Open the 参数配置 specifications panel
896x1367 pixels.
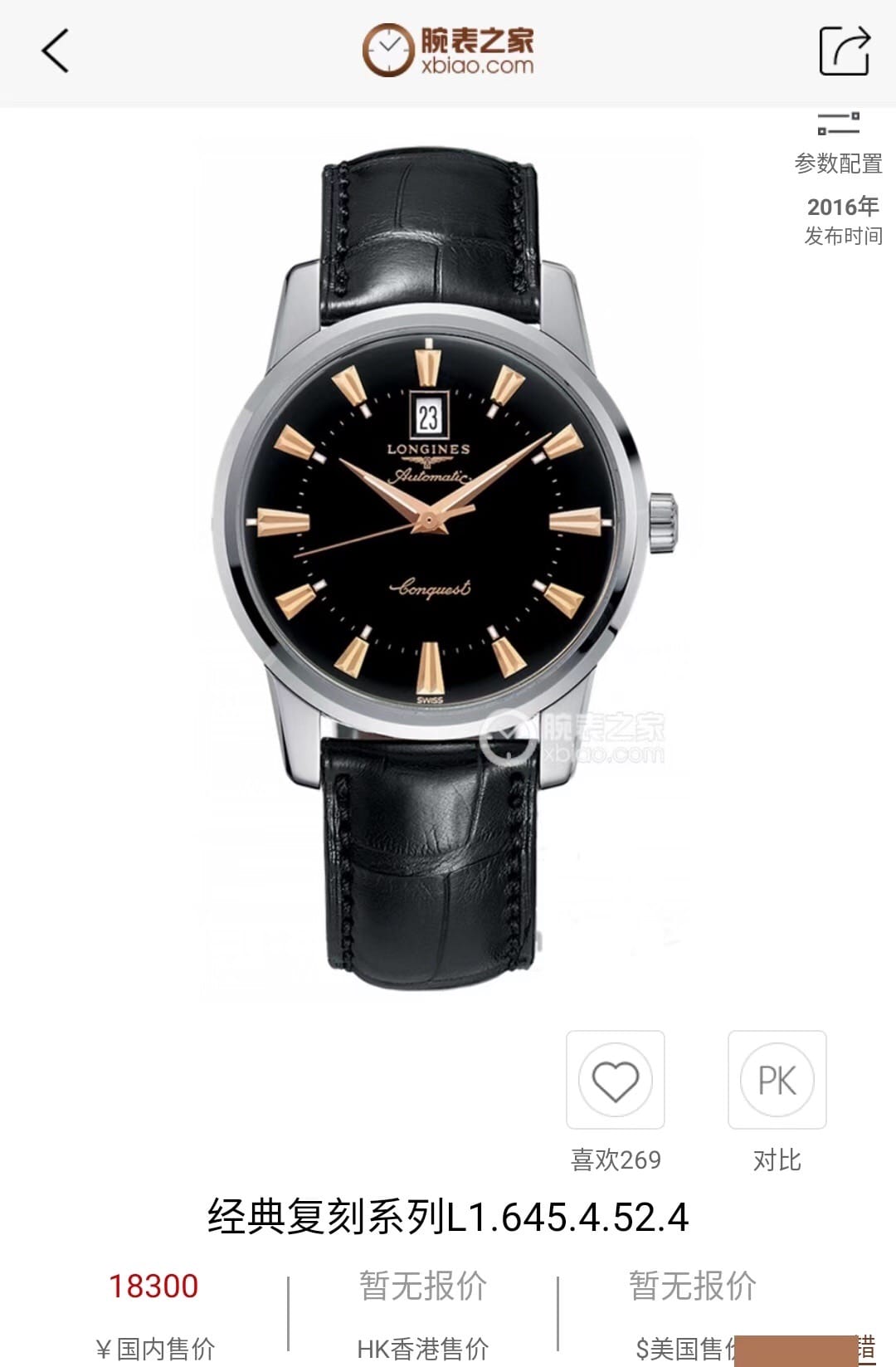click(838, 143)
